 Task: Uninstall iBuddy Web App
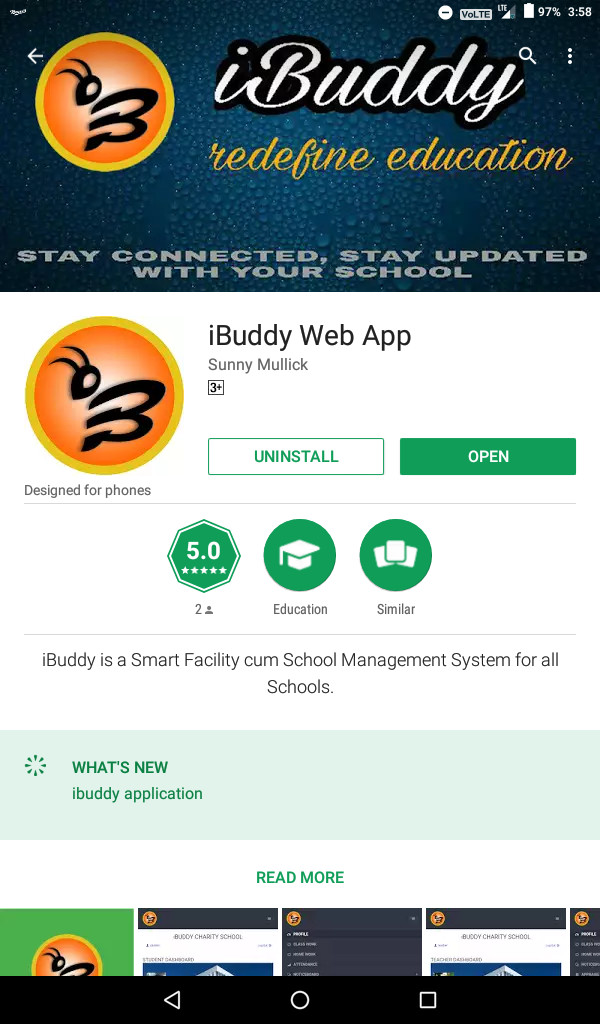point(296,456)
